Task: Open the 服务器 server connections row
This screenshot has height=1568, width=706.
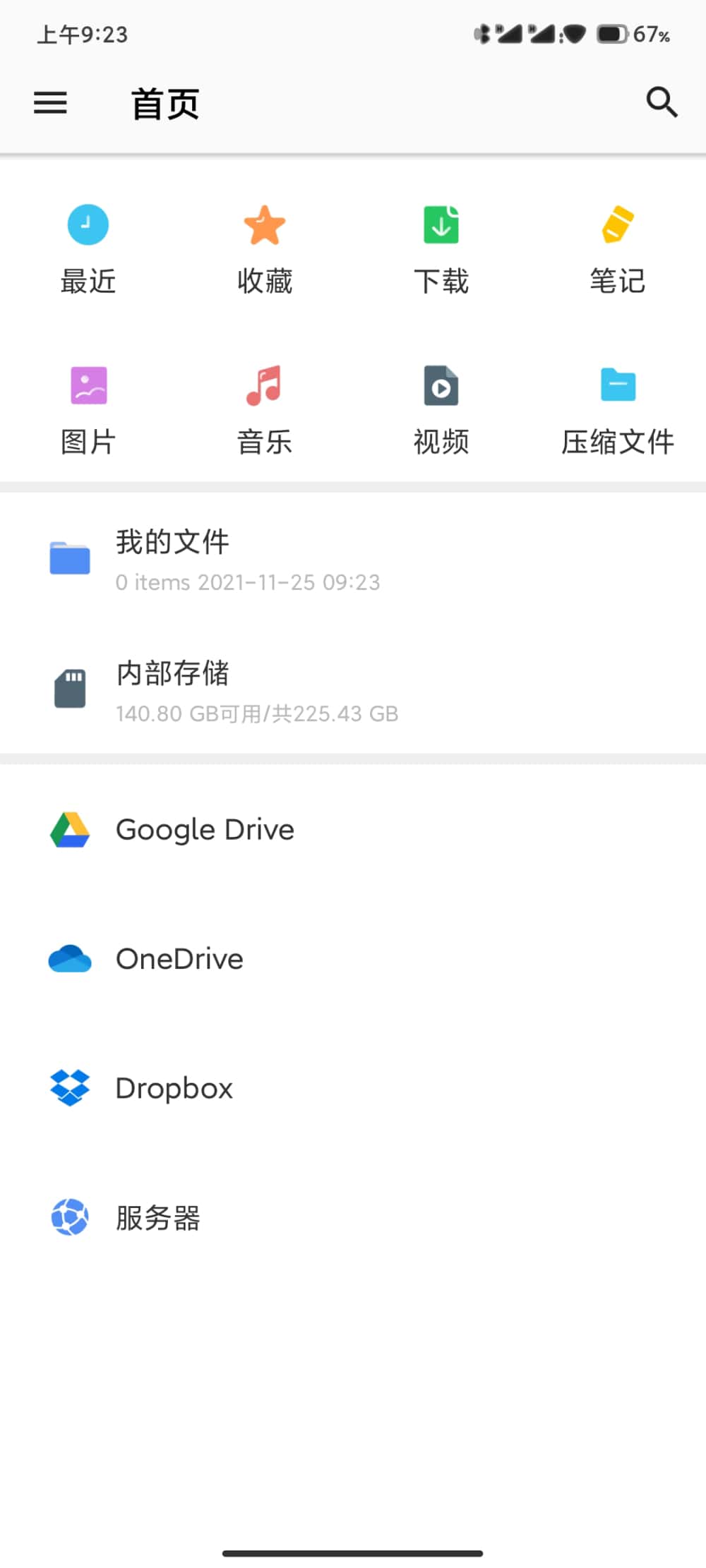Action: (158, 1218)
